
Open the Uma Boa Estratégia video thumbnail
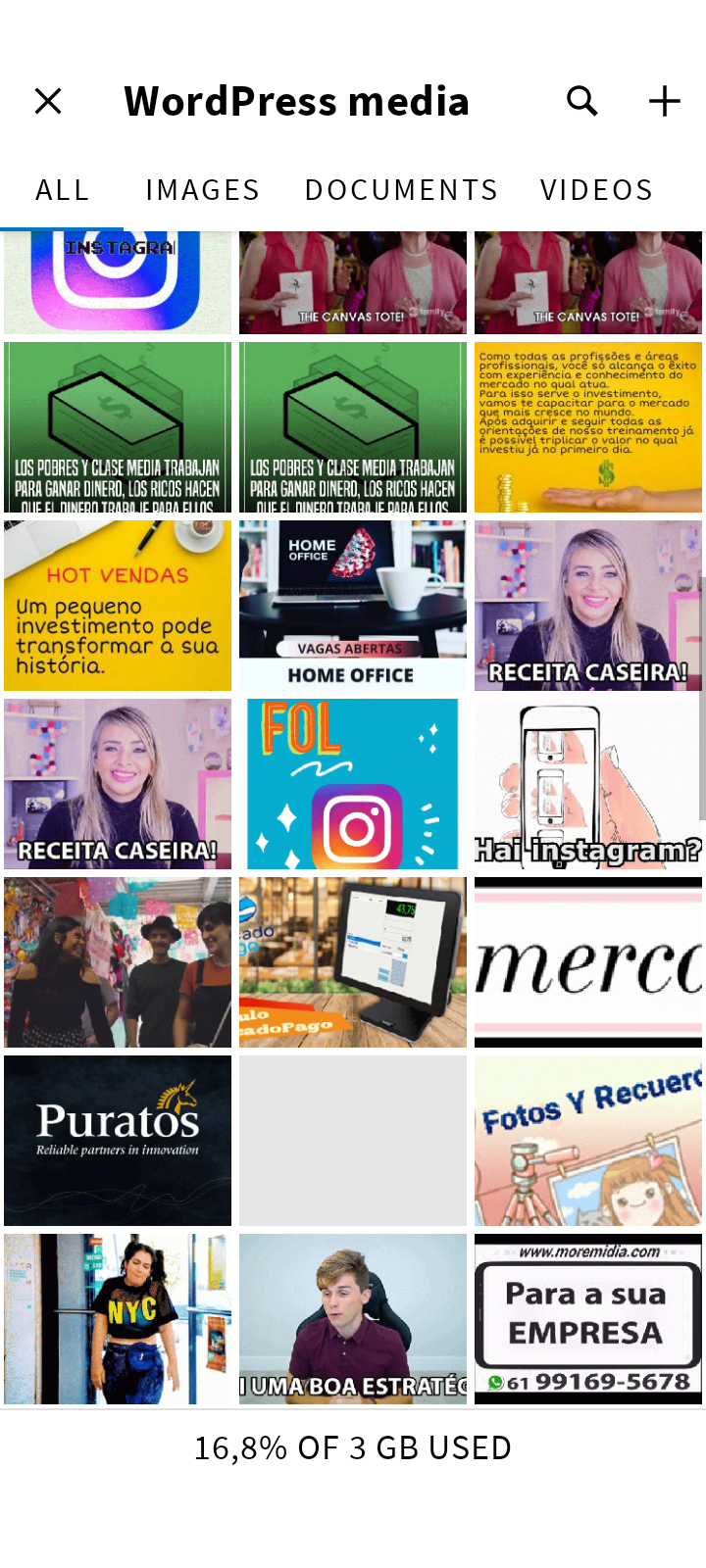click(353, 1319)
